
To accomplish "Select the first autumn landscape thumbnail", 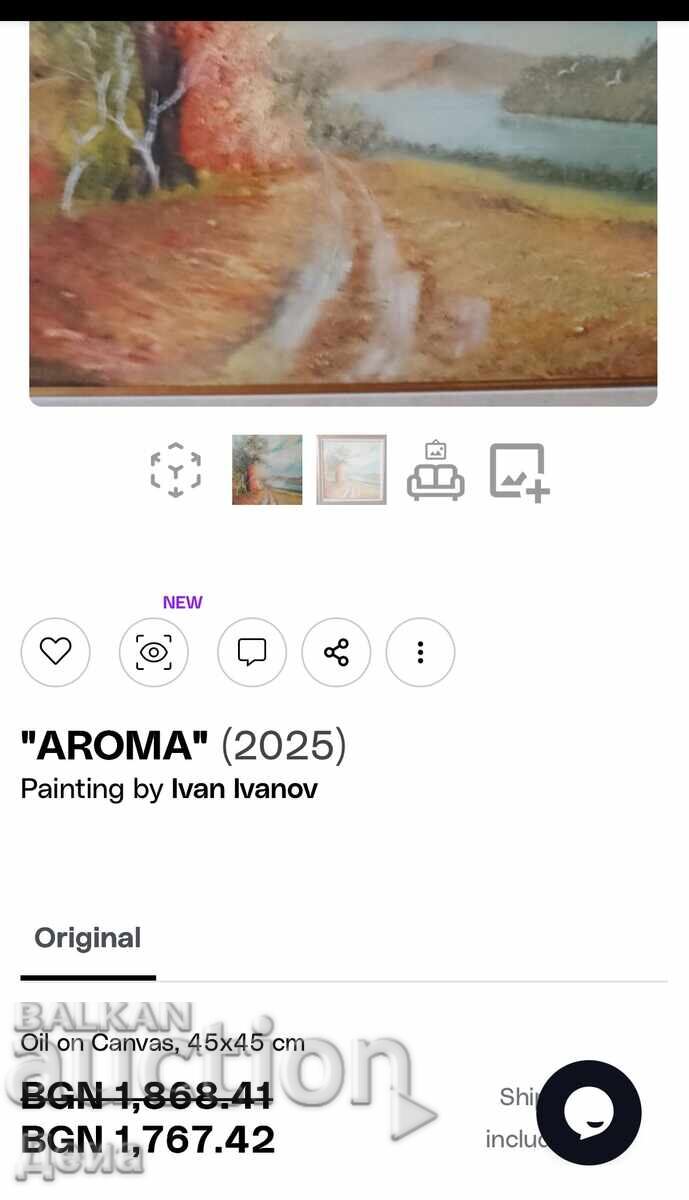I will click(x=267, y=469).
